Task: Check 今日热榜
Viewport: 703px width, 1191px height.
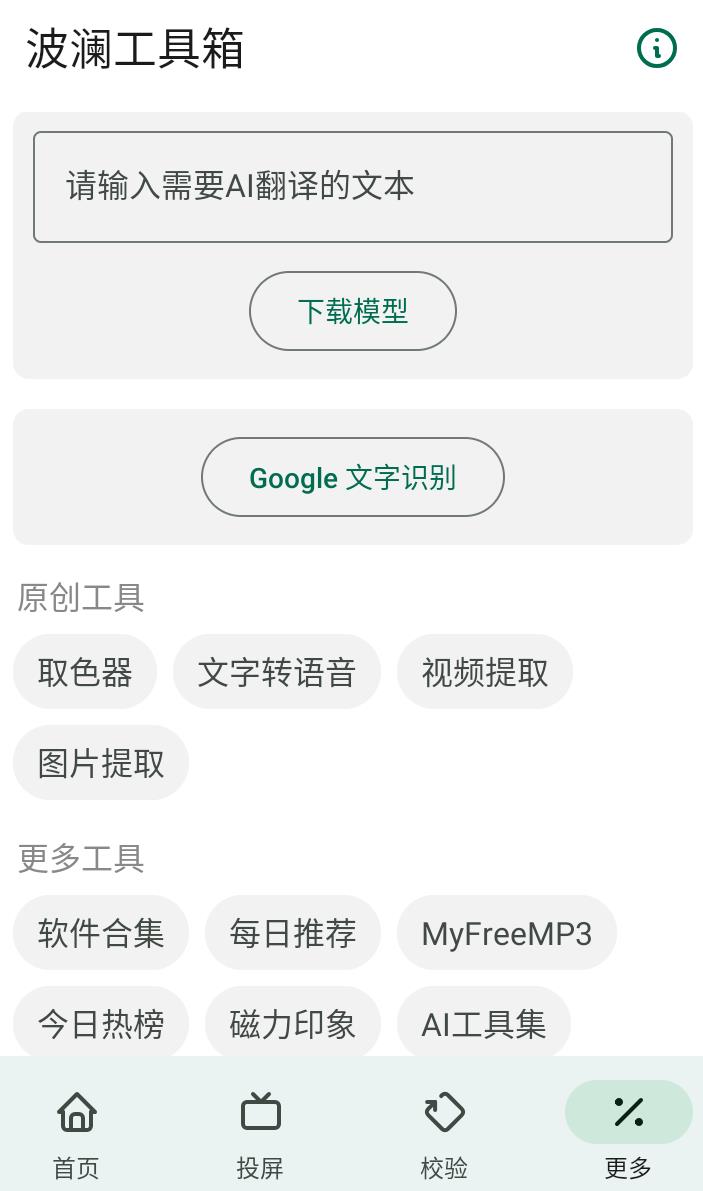Action: tap(101, 1023)
